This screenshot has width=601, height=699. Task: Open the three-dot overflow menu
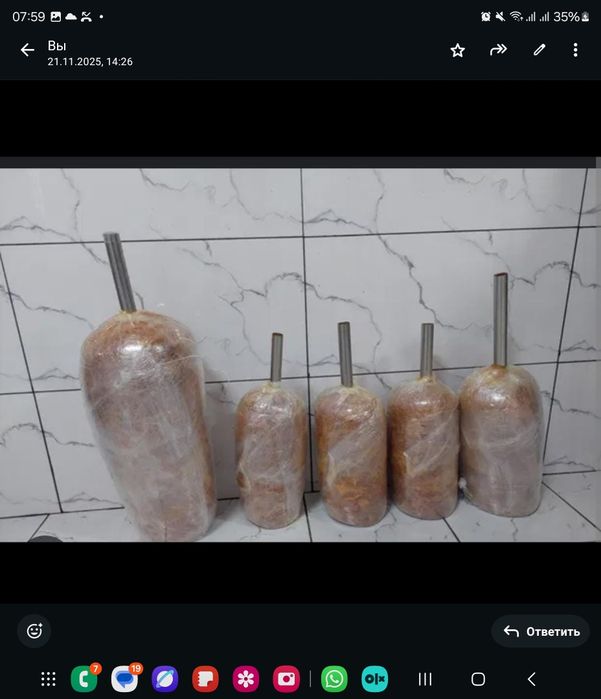[575, 50]
